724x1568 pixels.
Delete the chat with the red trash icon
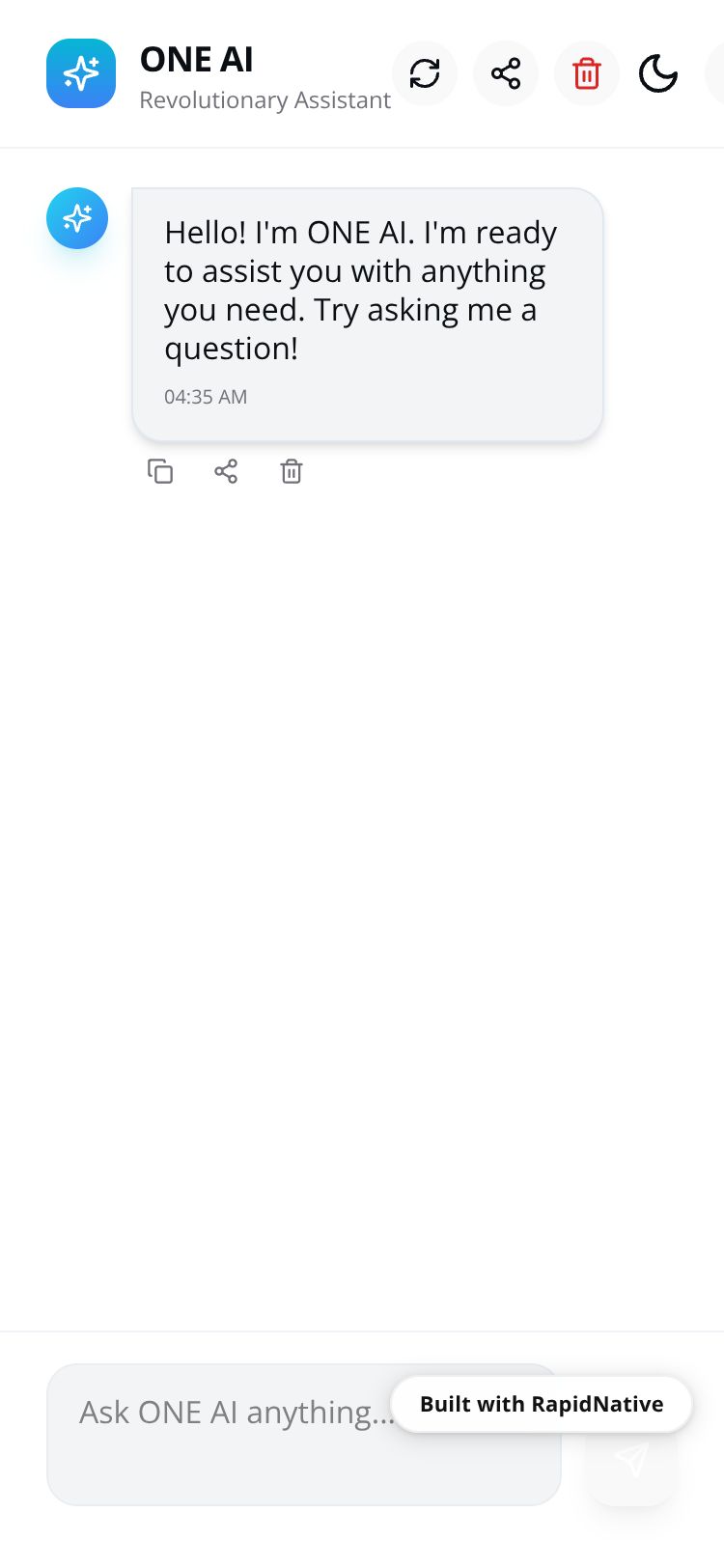coord(587,73)
